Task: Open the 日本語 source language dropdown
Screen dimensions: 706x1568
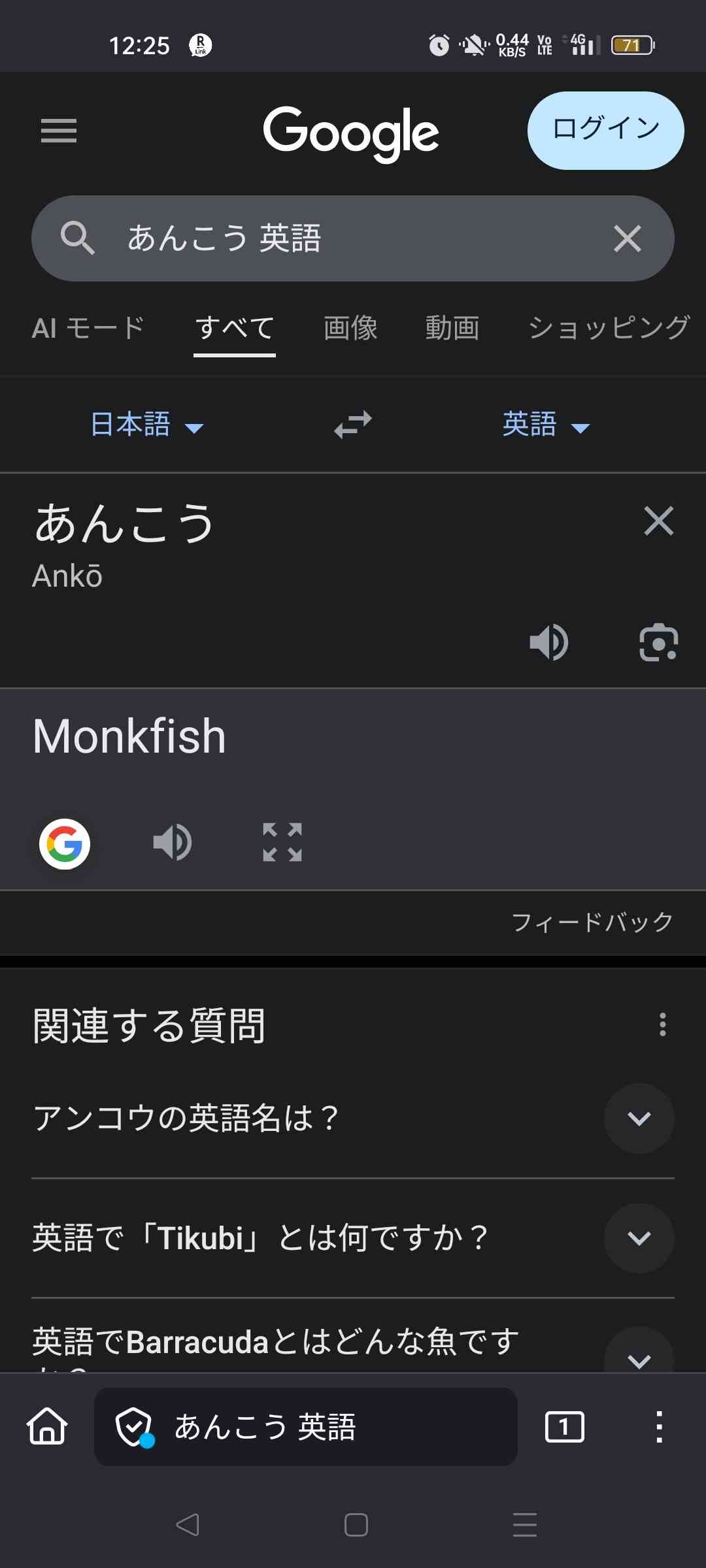Action: 146,425
